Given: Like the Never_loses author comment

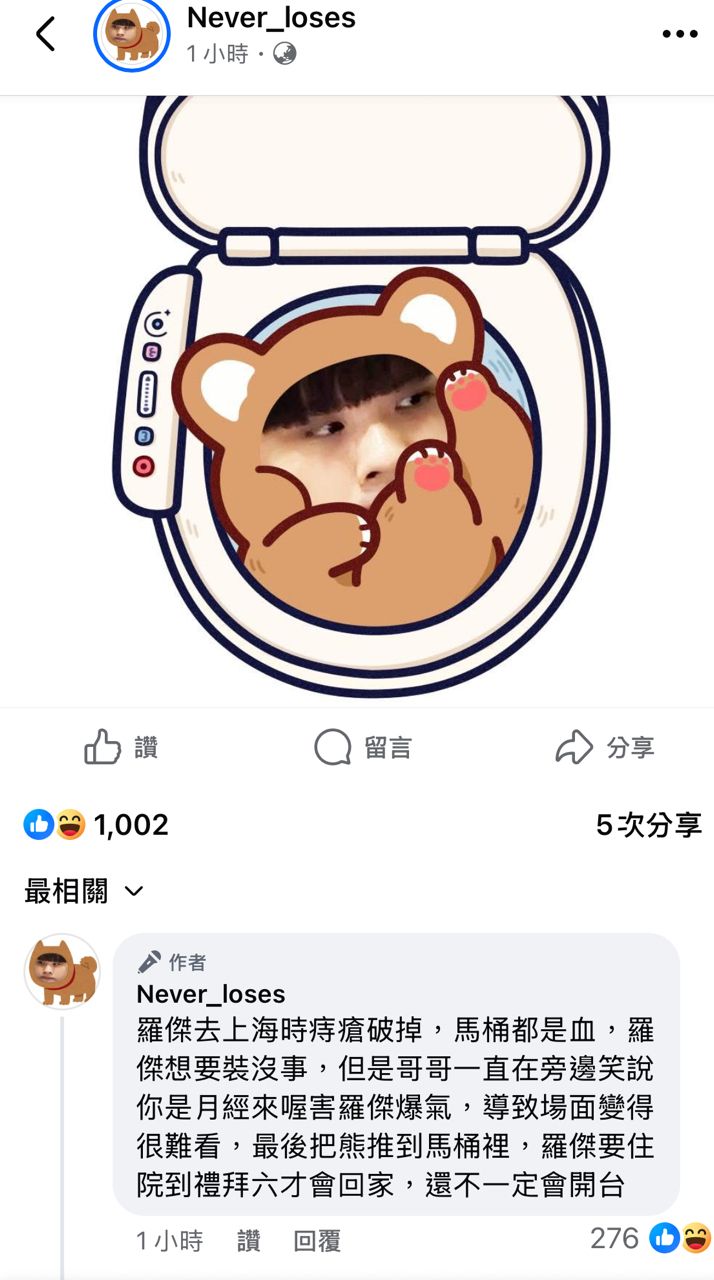Looking at the screenshot, I should [x=248, y=1241].
